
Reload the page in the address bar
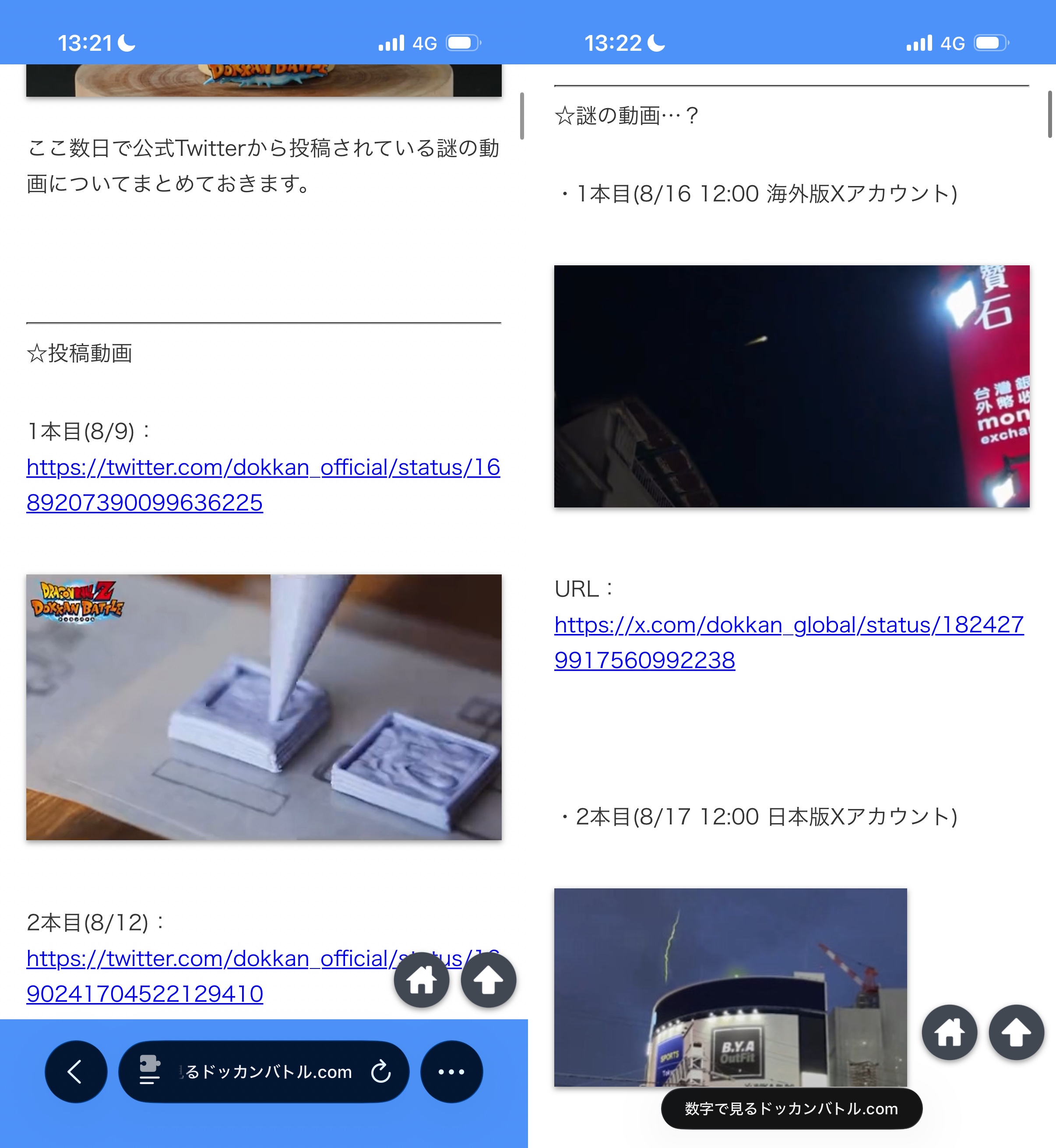point(380,1071)
